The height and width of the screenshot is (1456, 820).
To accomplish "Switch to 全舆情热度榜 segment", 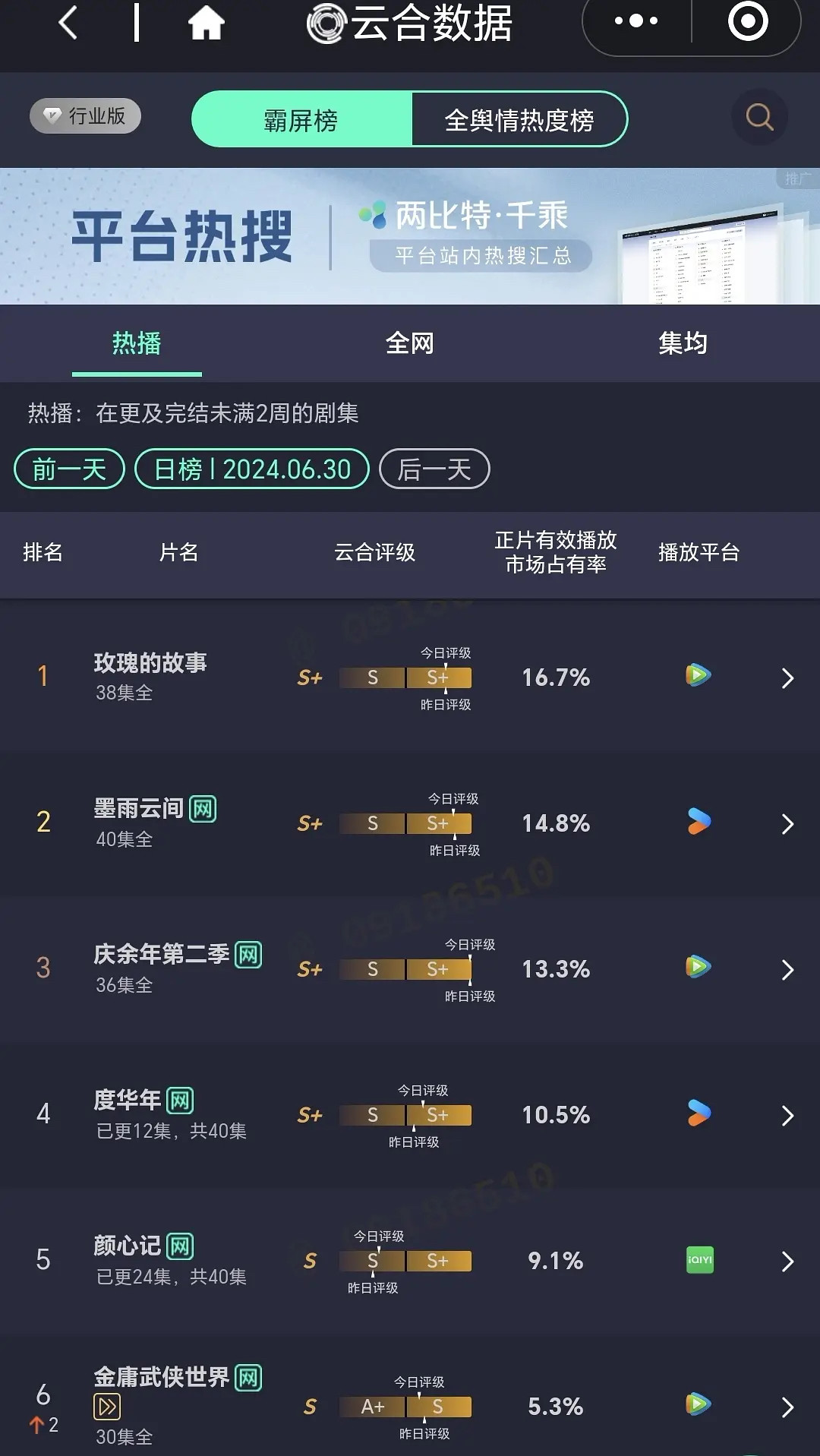I will (519, 119).
